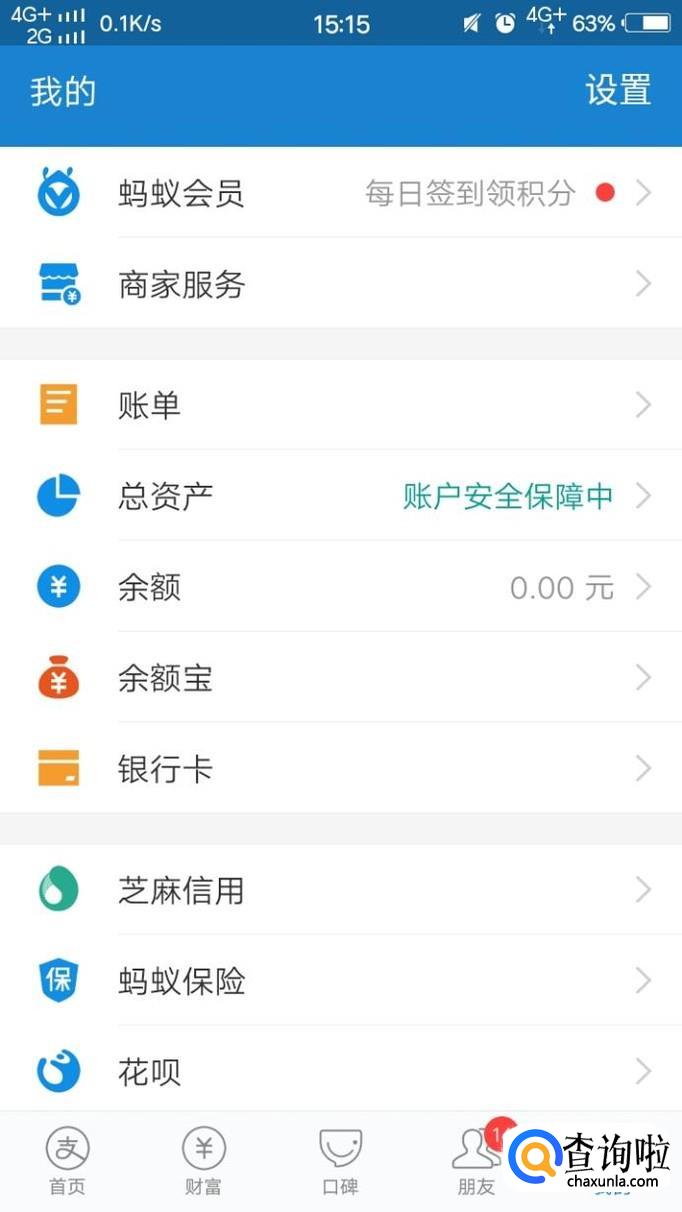Open the 银行卡 row

(340, 769)
